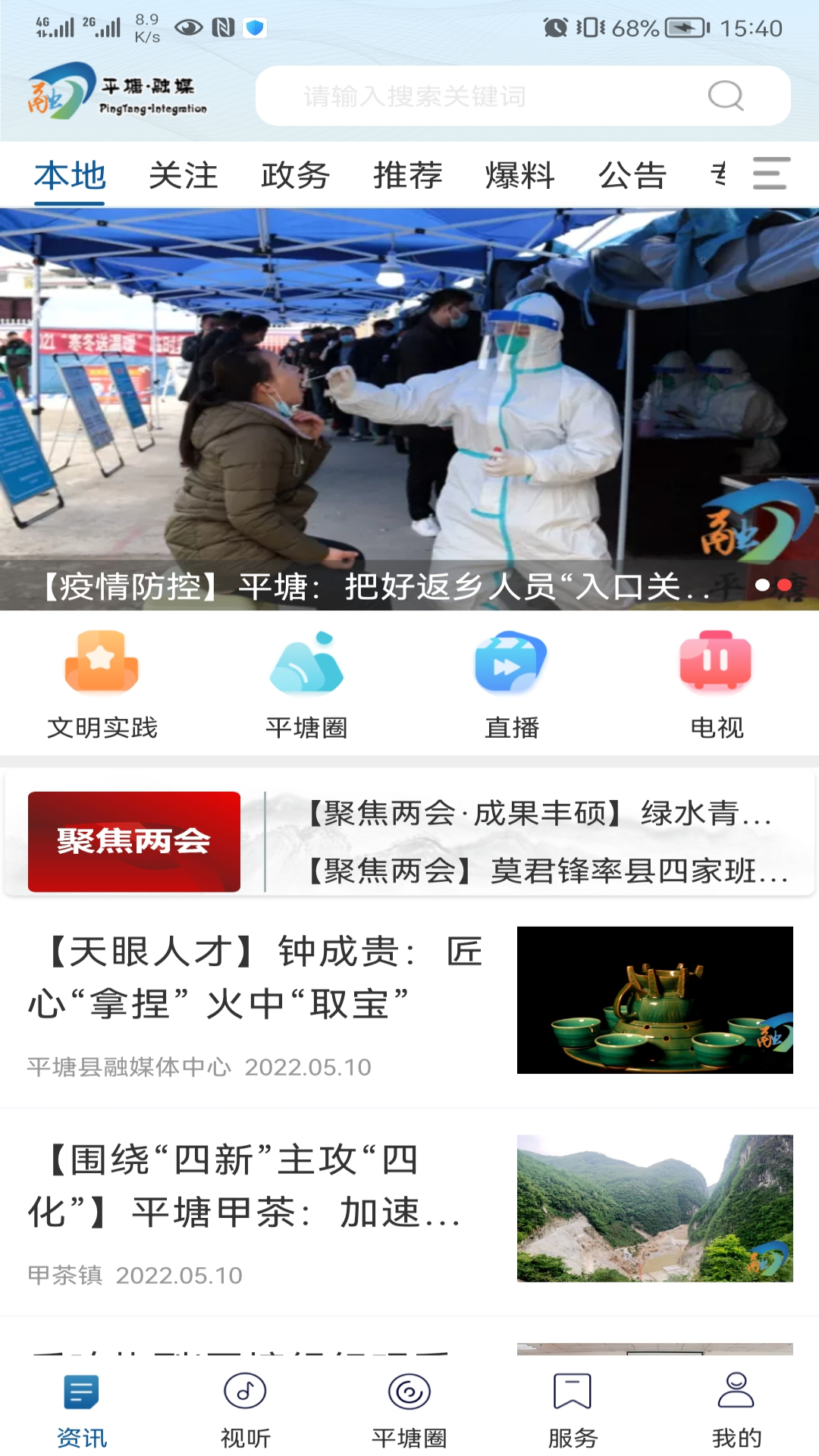Open the 聚焦两会 red banner
The width and height of the screenshot is (819, 1456).
click(133, 842)
